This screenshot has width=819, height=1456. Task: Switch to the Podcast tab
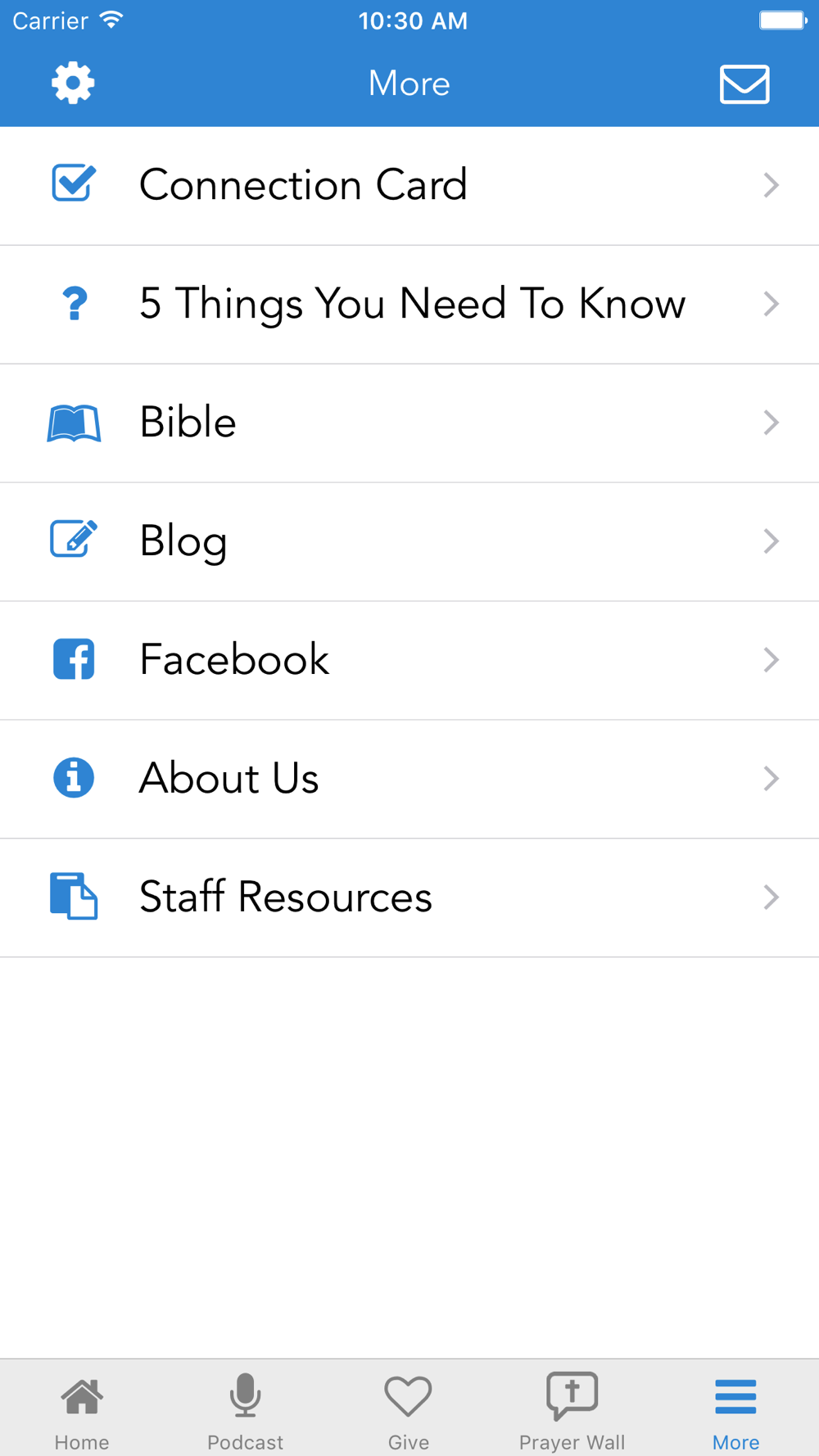click(x=245, y=1410)
